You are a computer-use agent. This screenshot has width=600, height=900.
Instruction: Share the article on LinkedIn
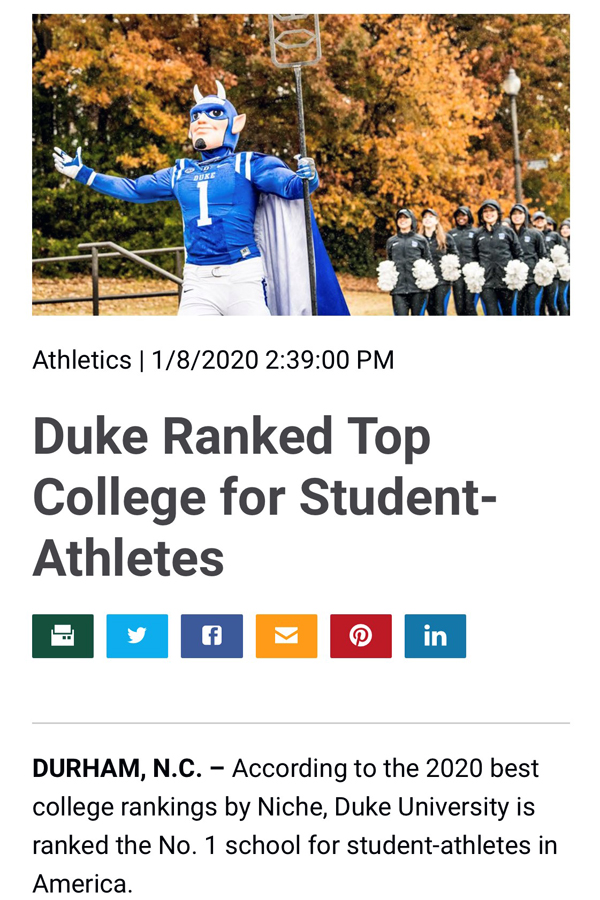(435, 636)
